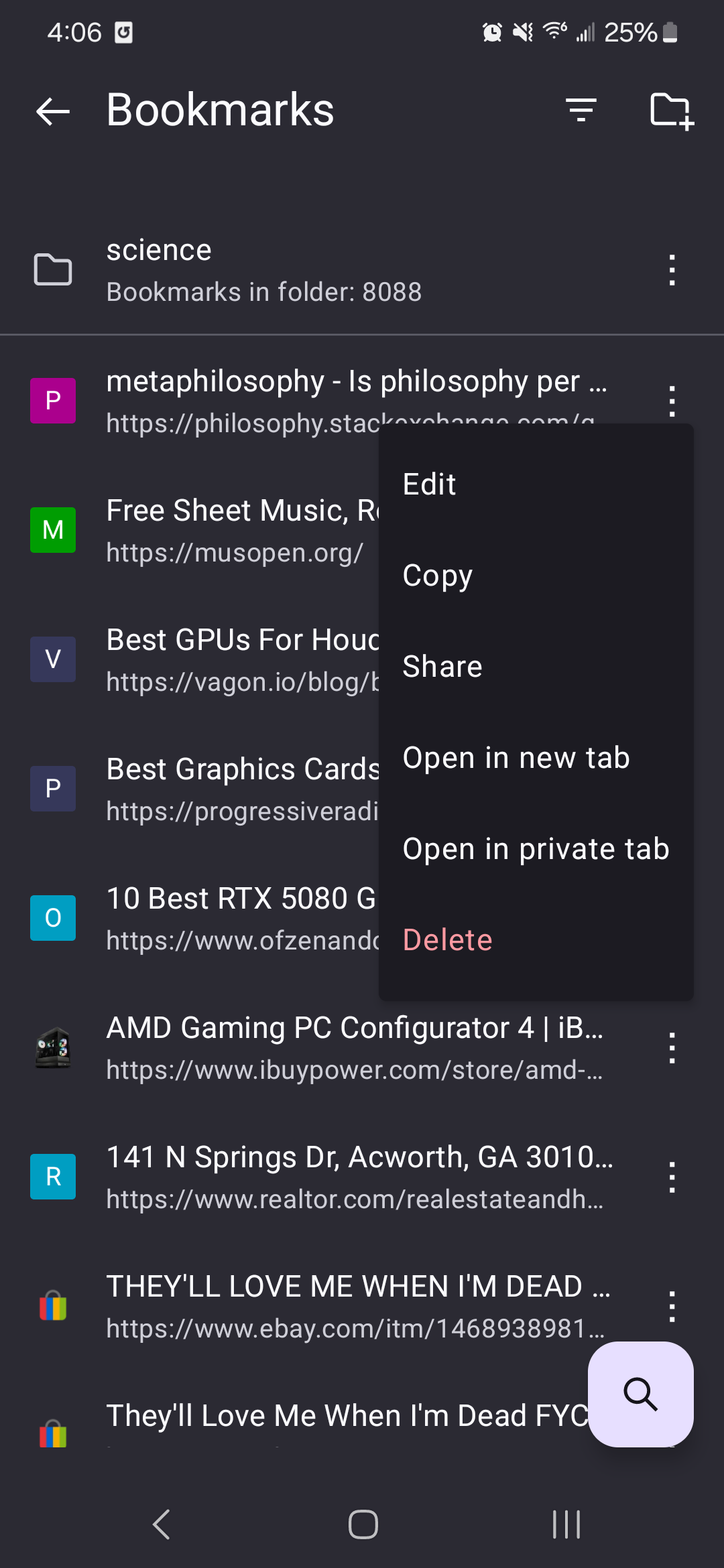Choose Copy in the bookmark menu
Viewport: 724px width, 1568px height.
(x=438, y=576)
